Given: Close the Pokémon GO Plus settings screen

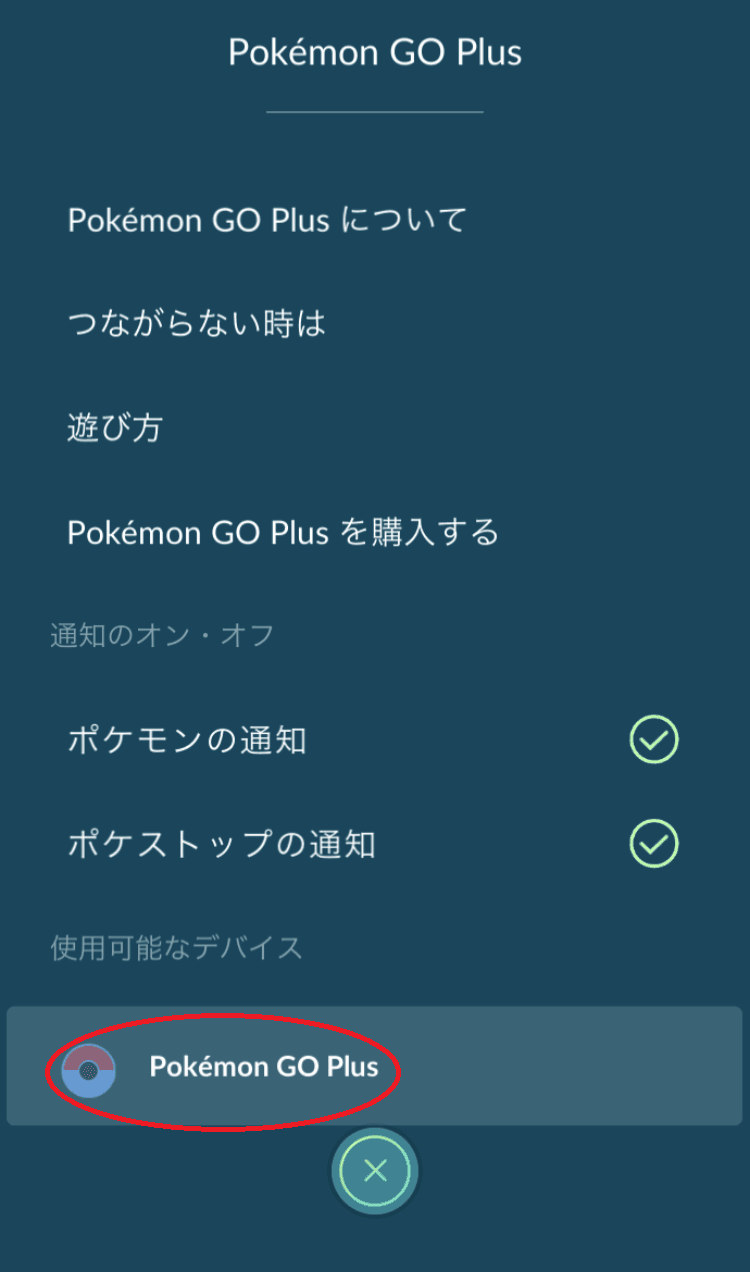Looking at the screenshot, I should (375, 1170).
